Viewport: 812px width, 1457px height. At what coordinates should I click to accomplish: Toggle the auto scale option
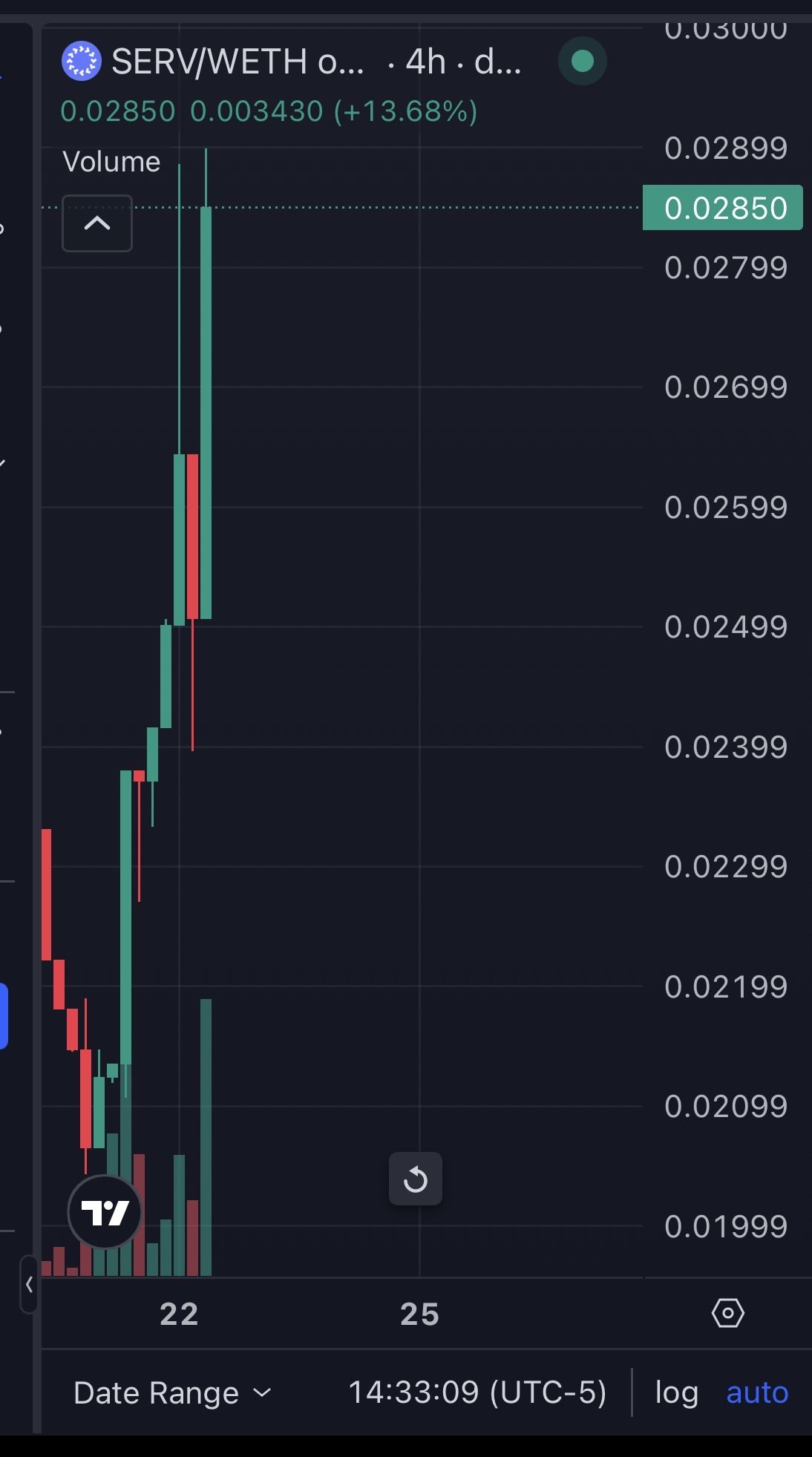point(756,1393)
